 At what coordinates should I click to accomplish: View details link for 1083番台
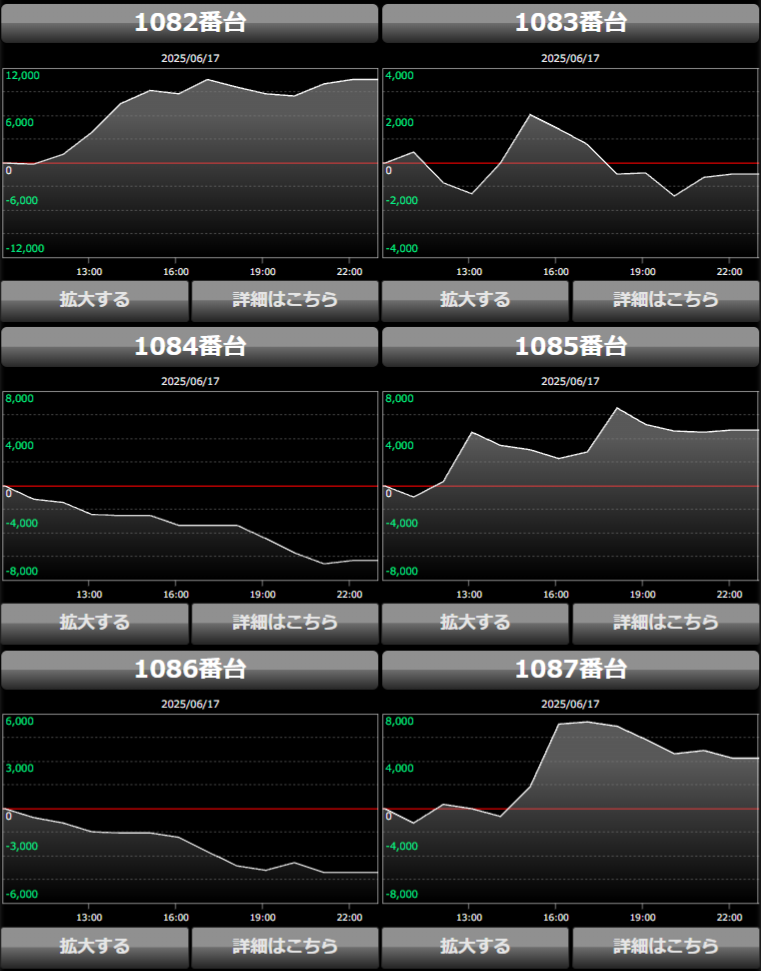coord(666,299)
